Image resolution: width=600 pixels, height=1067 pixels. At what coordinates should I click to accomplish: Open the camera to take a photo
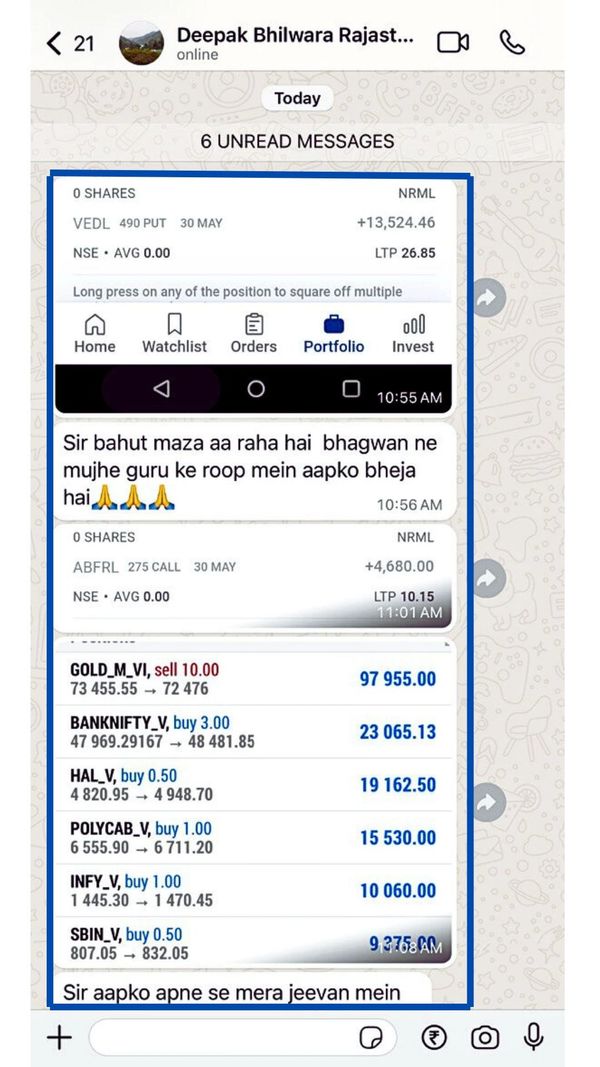pos(485,1037)
